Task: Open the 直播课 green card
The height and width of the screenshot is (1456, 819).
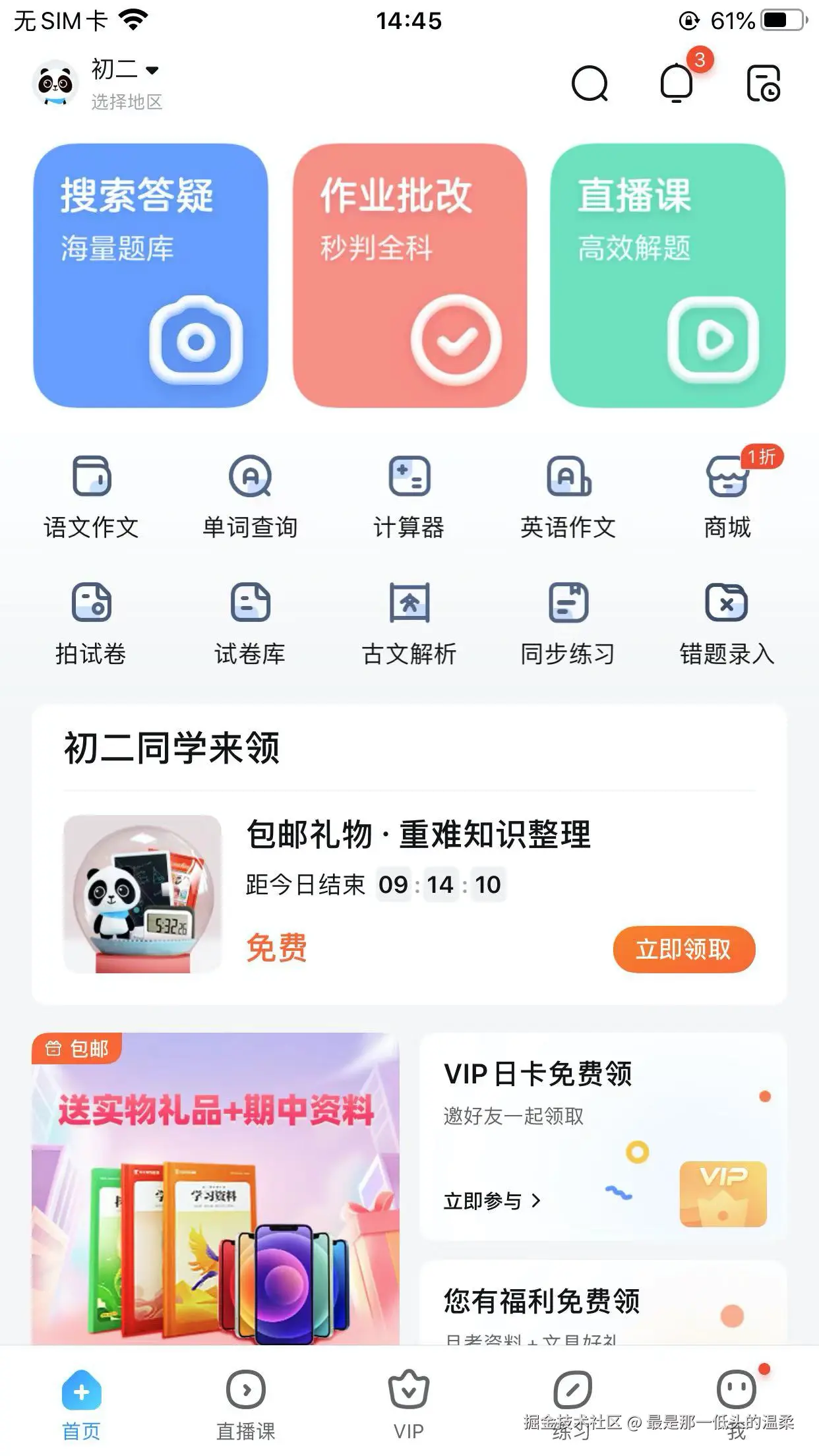Action: (x=667, y=276)
